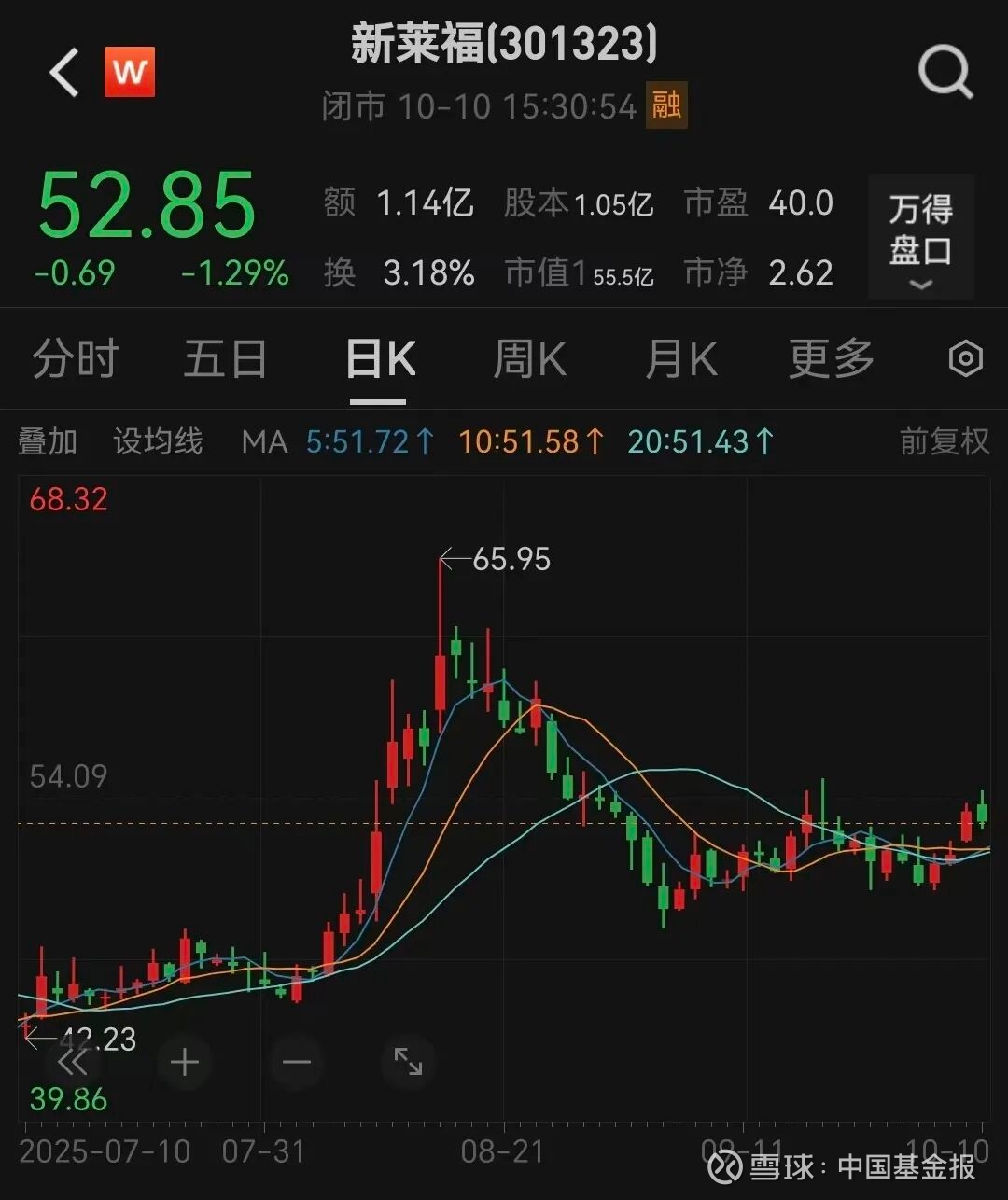The width and height of the screenshot is (1008, 1200).
Task: Open the 更多 chart periods menu
Action: 831,359
